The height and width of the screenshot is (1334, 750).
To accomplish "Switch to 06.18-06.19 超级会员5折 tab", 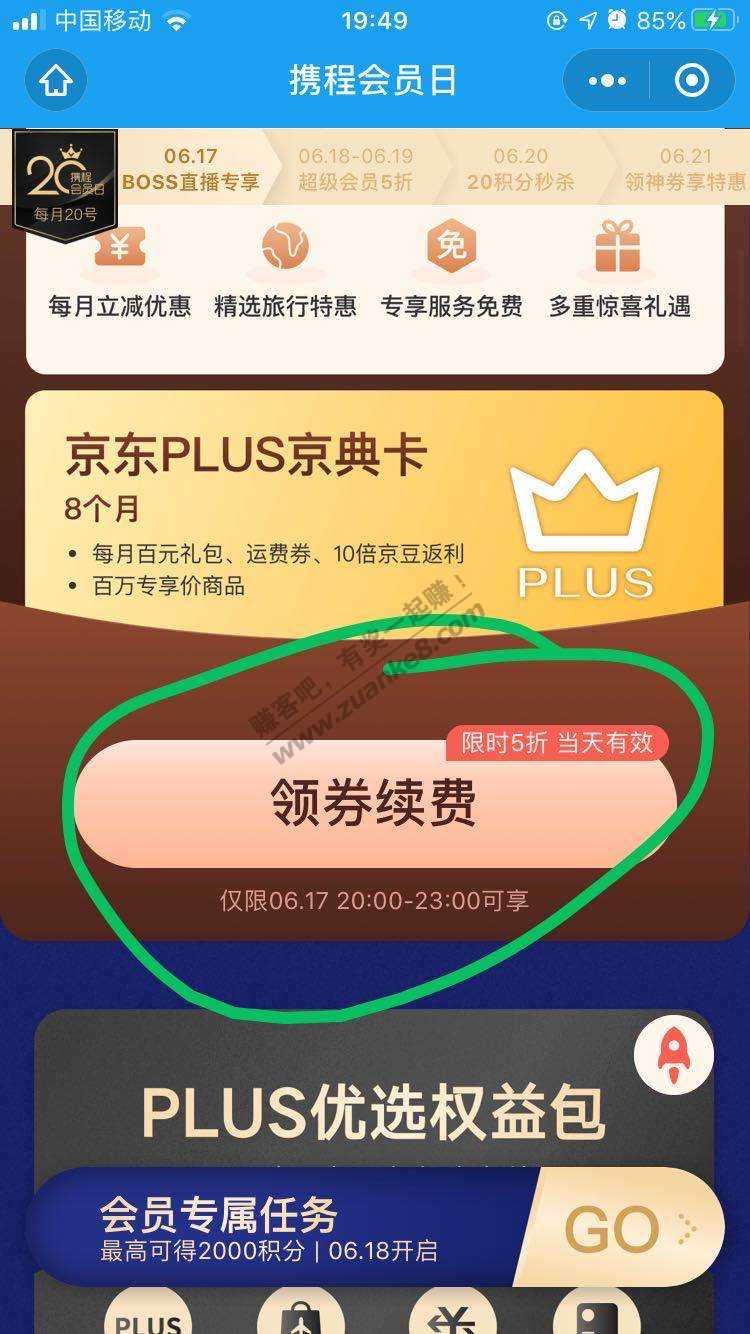I will 355,169.
